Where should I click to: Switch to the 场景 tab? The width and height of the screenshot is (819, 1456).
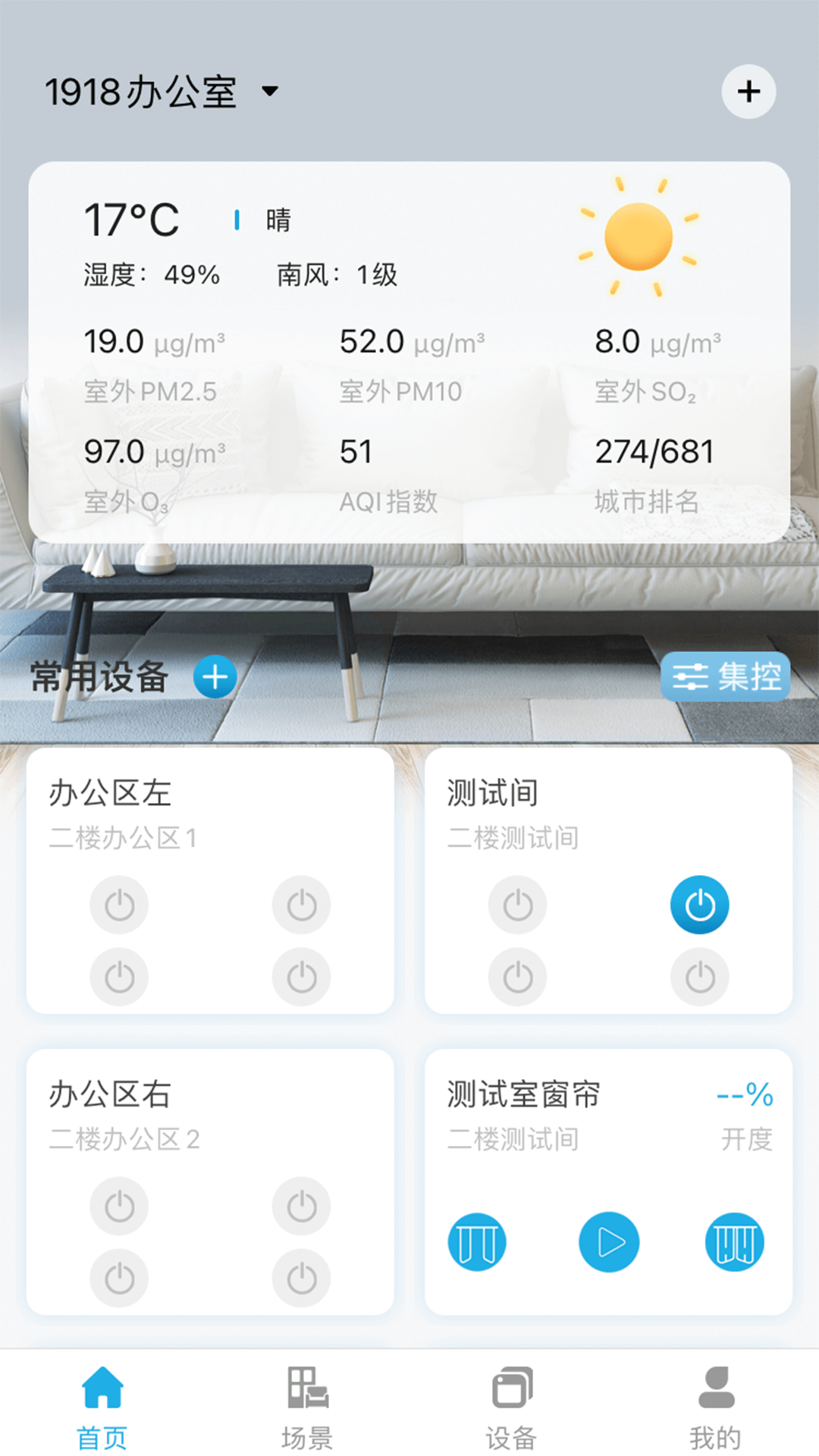[307, 1405]
